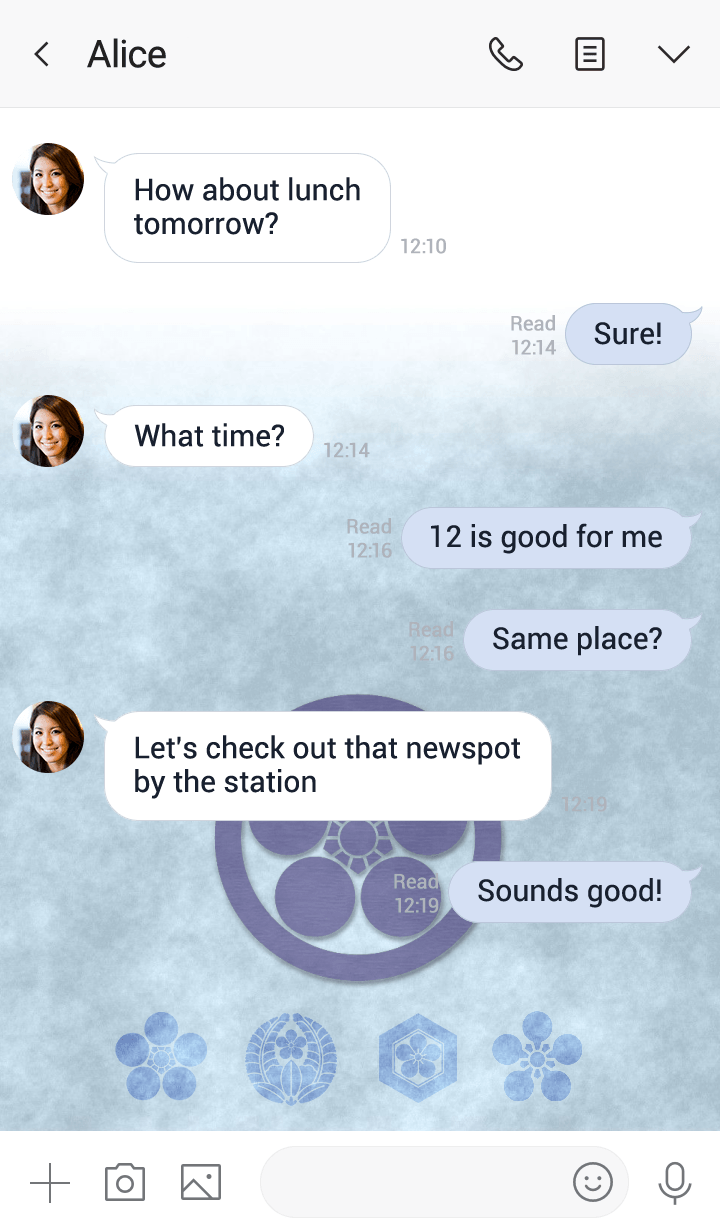720x1232 pixels.
Task: Open the plus attachment menu
Action: coord(50,1183)
